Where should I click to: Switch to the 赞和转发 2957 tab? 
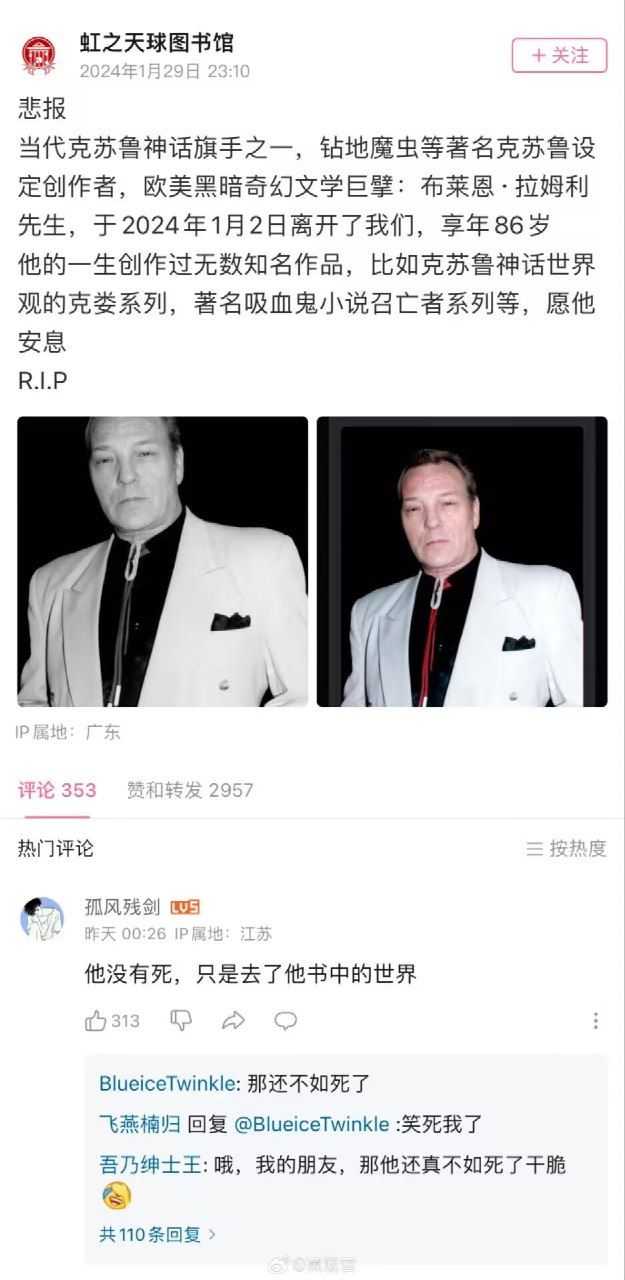tap(190, 790)
